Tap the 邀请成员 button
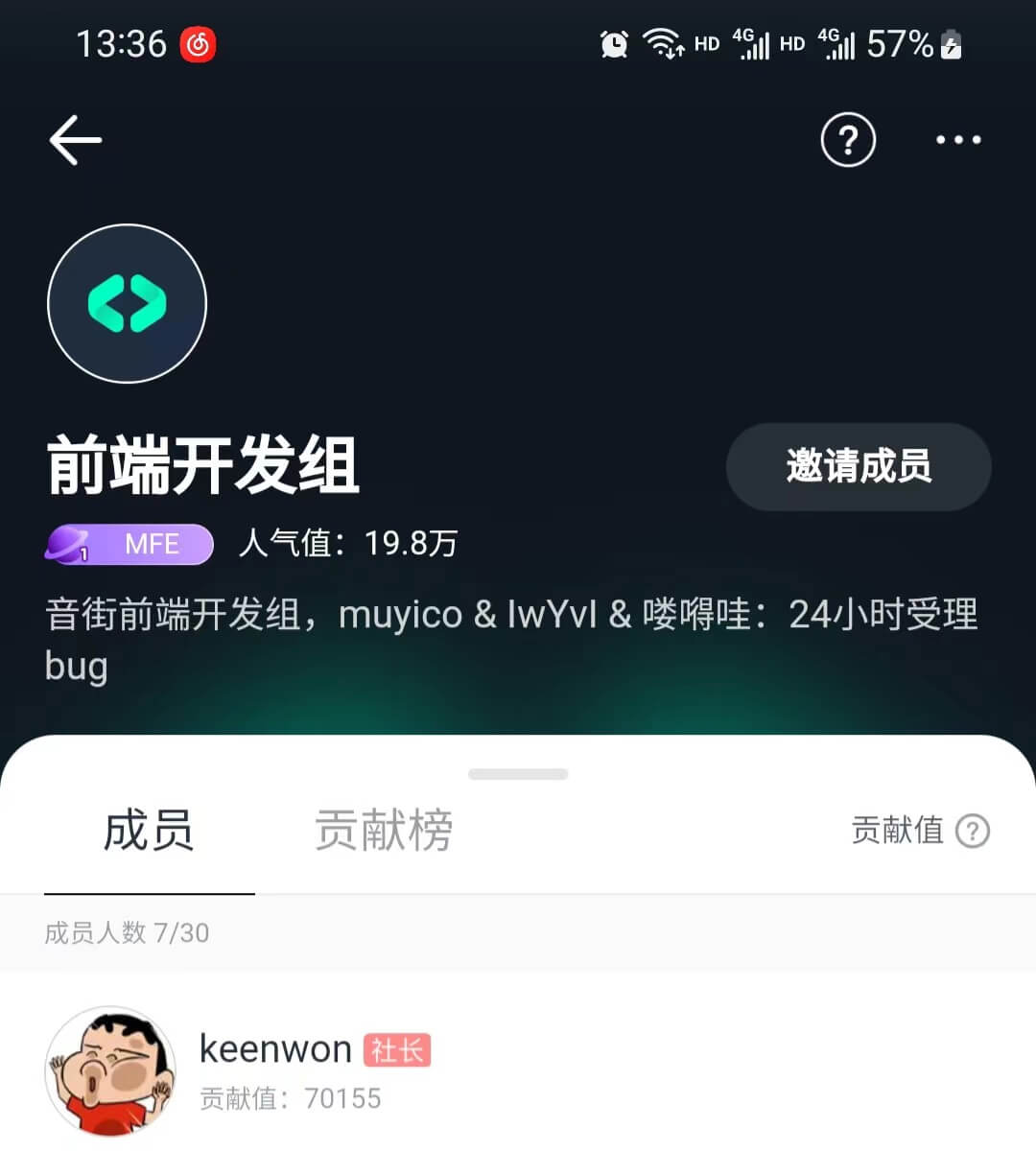The image size is (1036, 1175). (x=858, y=466)
